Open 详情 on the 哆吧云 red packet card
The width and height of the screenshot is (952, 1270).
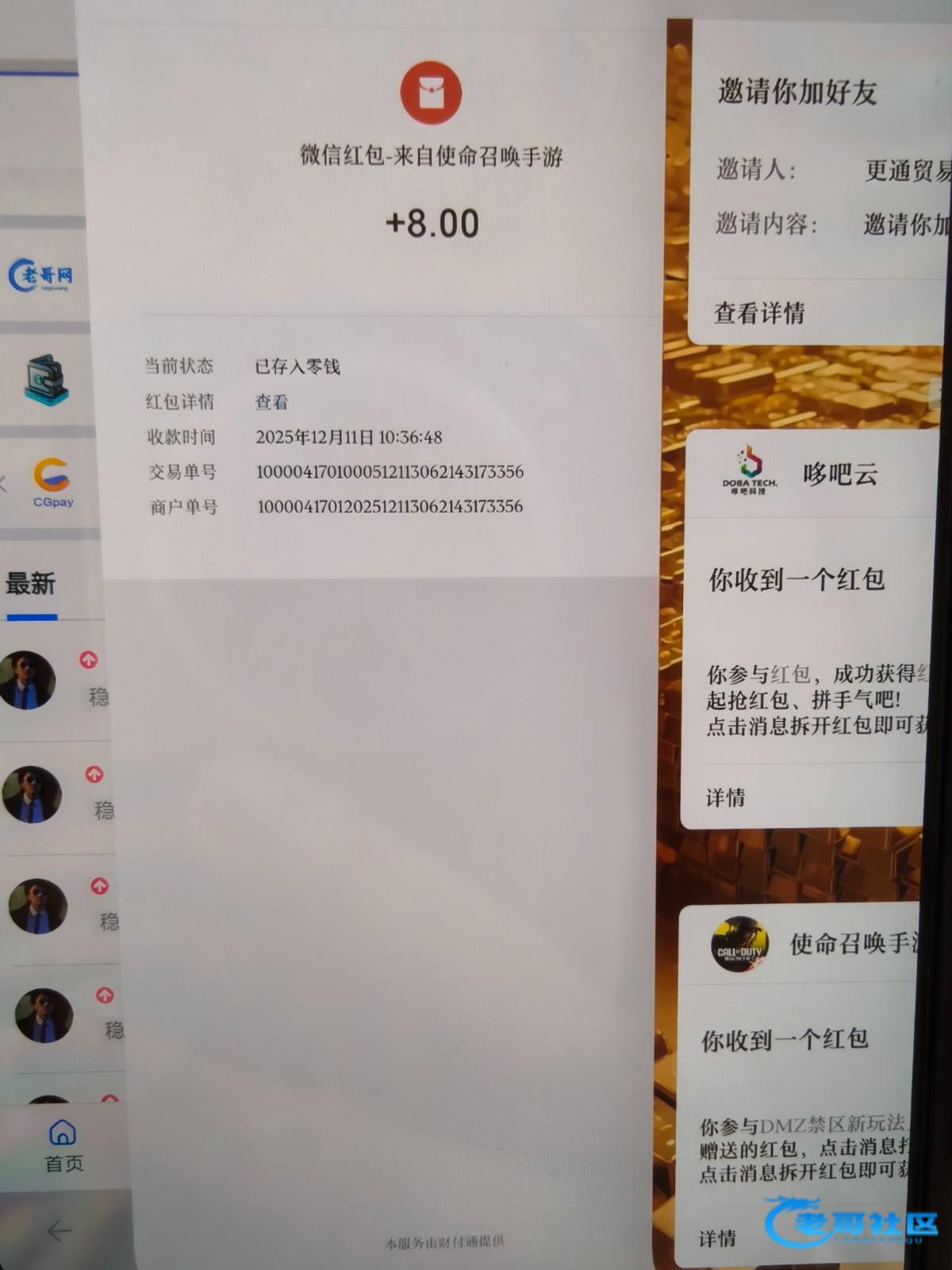click(725, 797)
